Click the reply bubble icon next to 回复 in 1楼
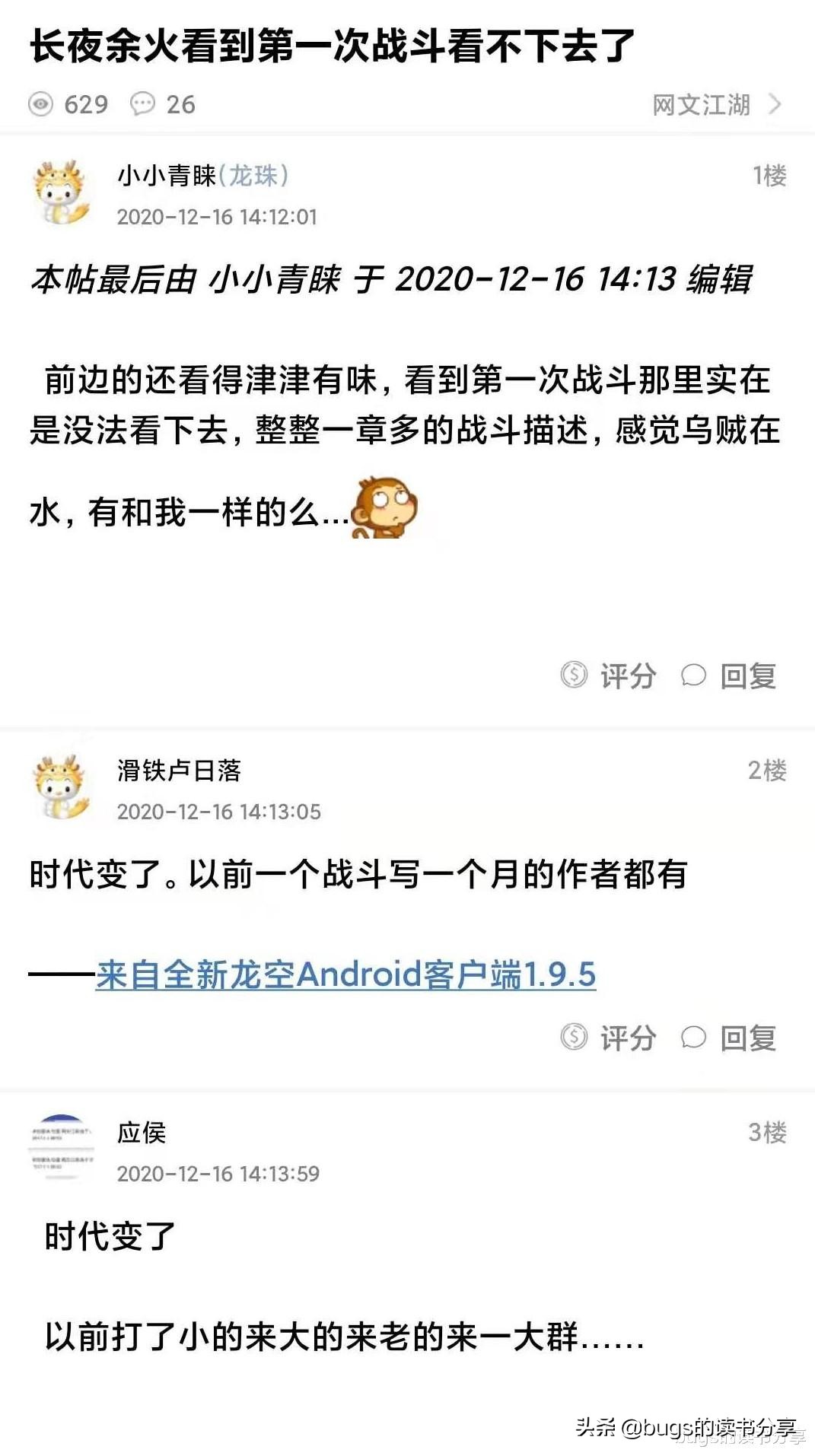815x1456 pixels. [x=695, y=677]
